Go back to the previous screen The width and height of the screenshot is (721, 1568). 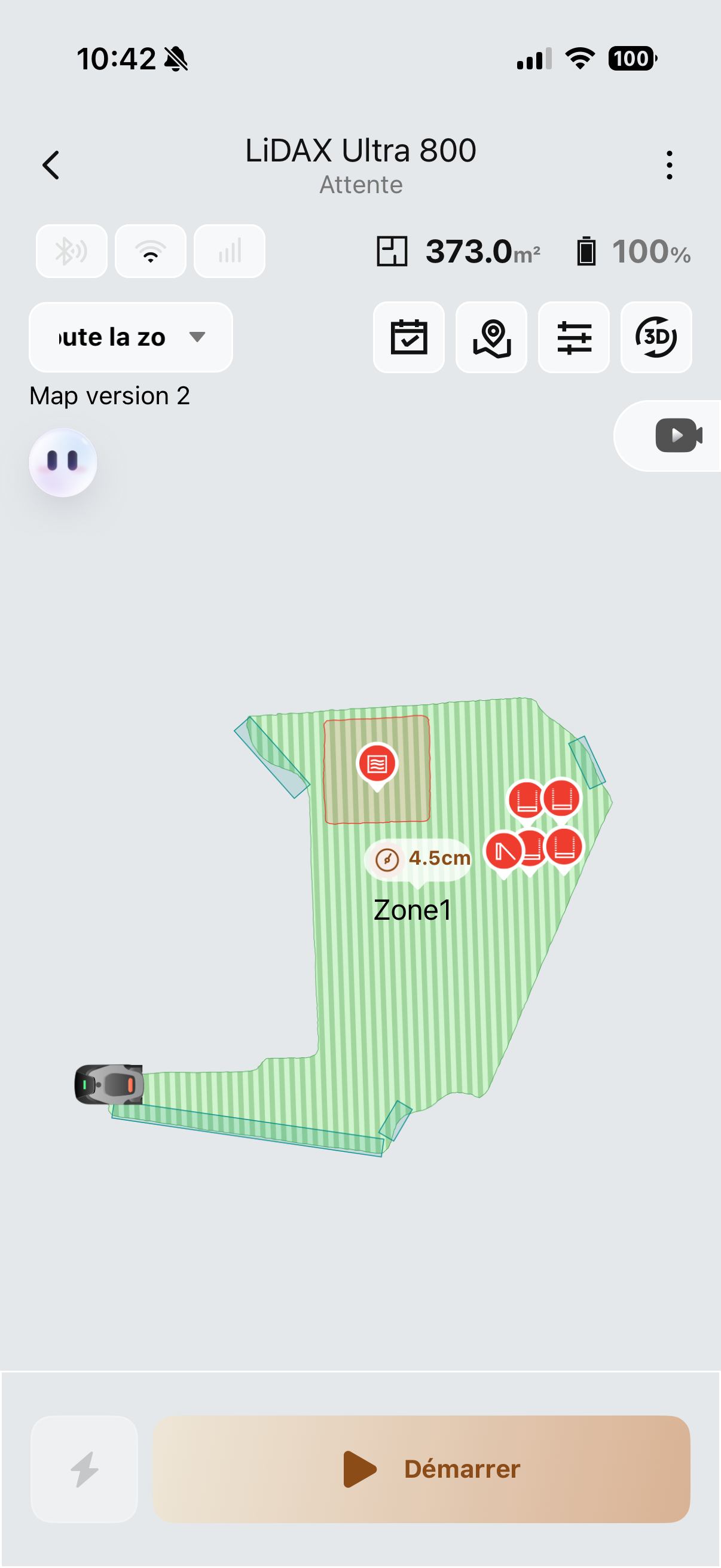coord(51,165)
